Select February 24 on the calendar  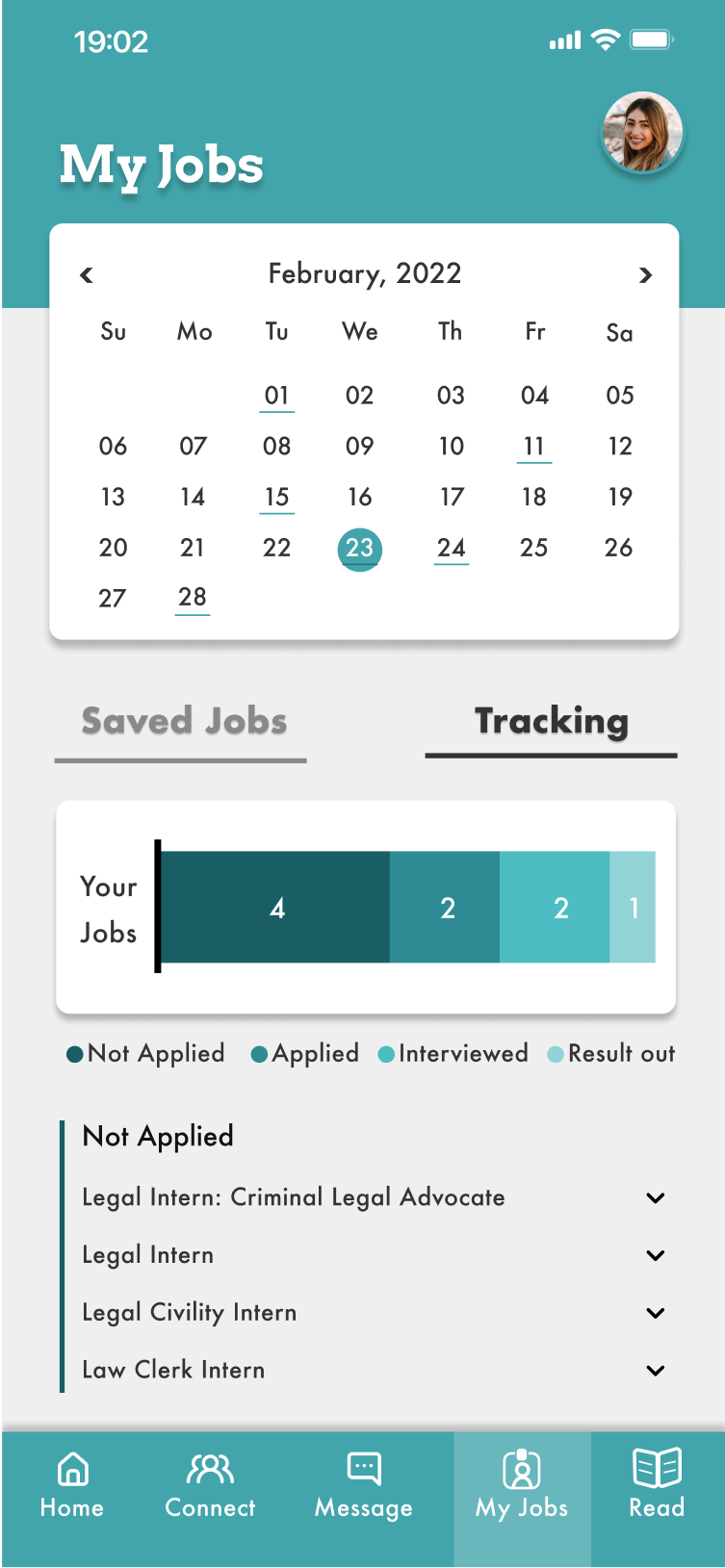(451, 548)
